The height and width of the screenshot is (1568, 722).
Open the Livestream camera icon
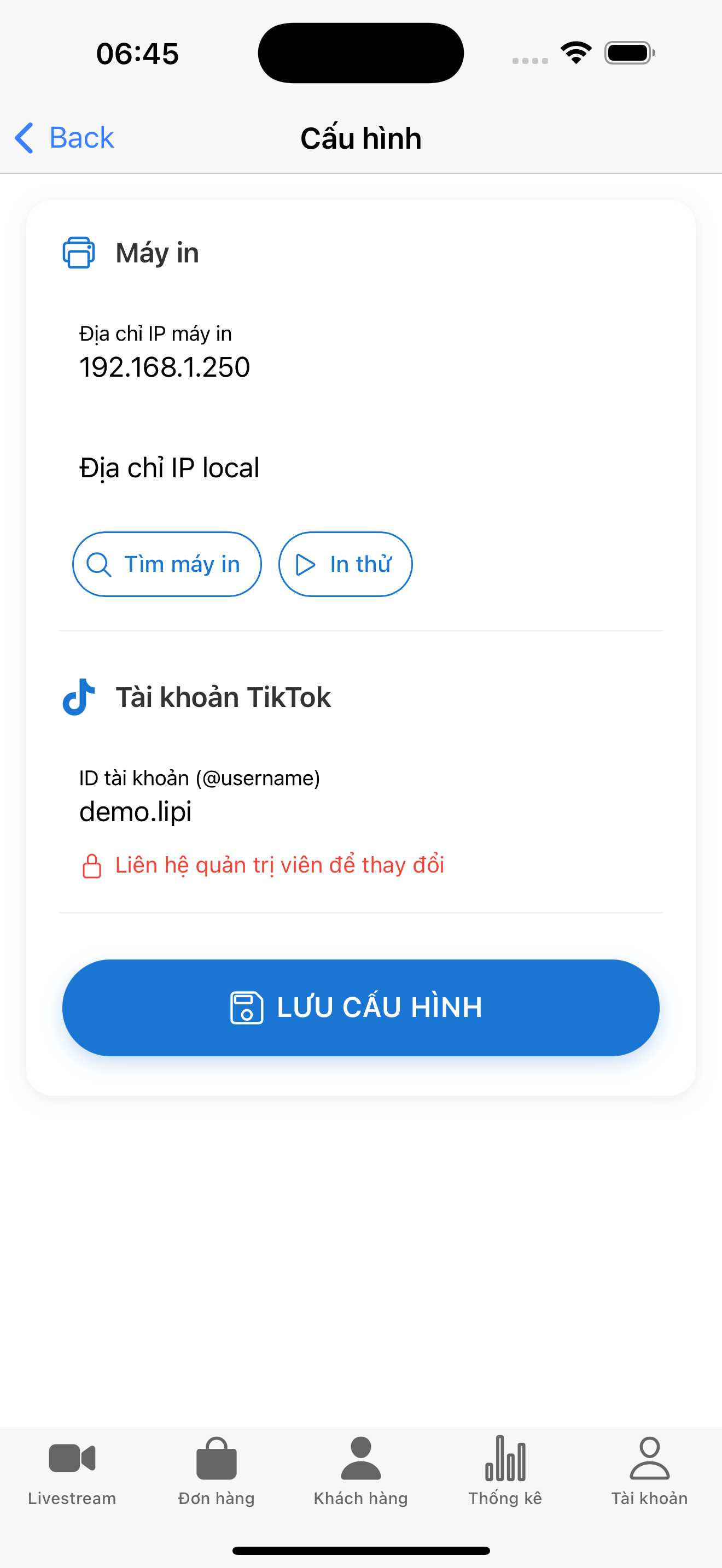(72, 1458)
